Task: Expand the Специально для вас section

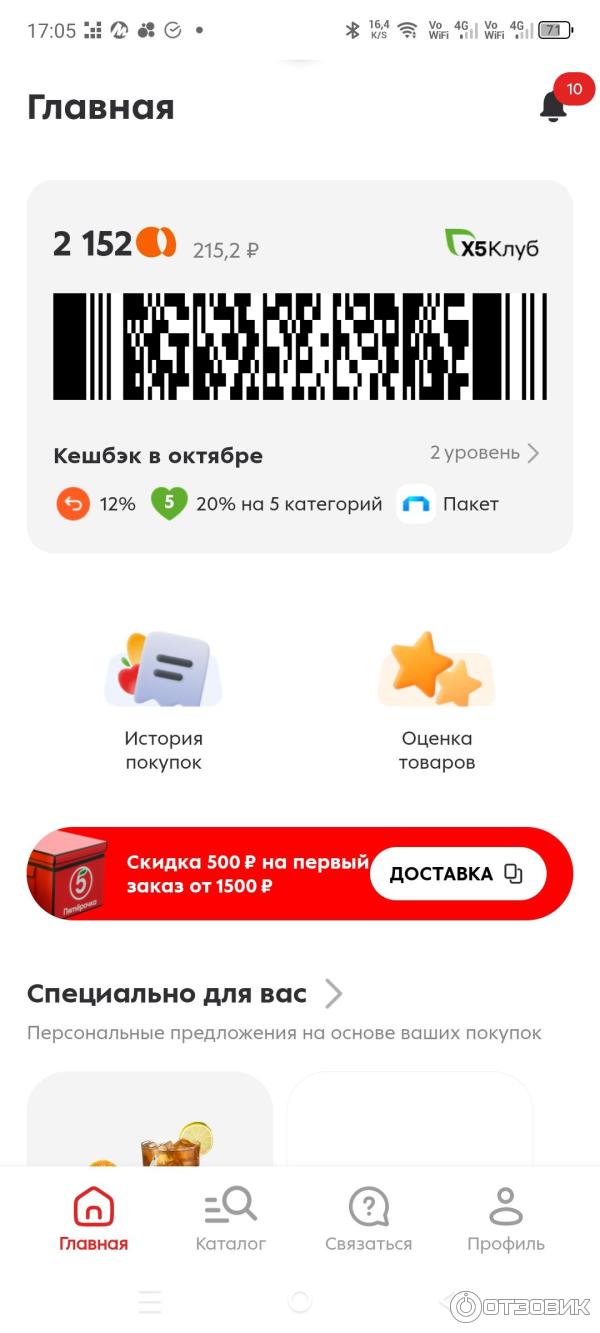Action: [333, 994]
